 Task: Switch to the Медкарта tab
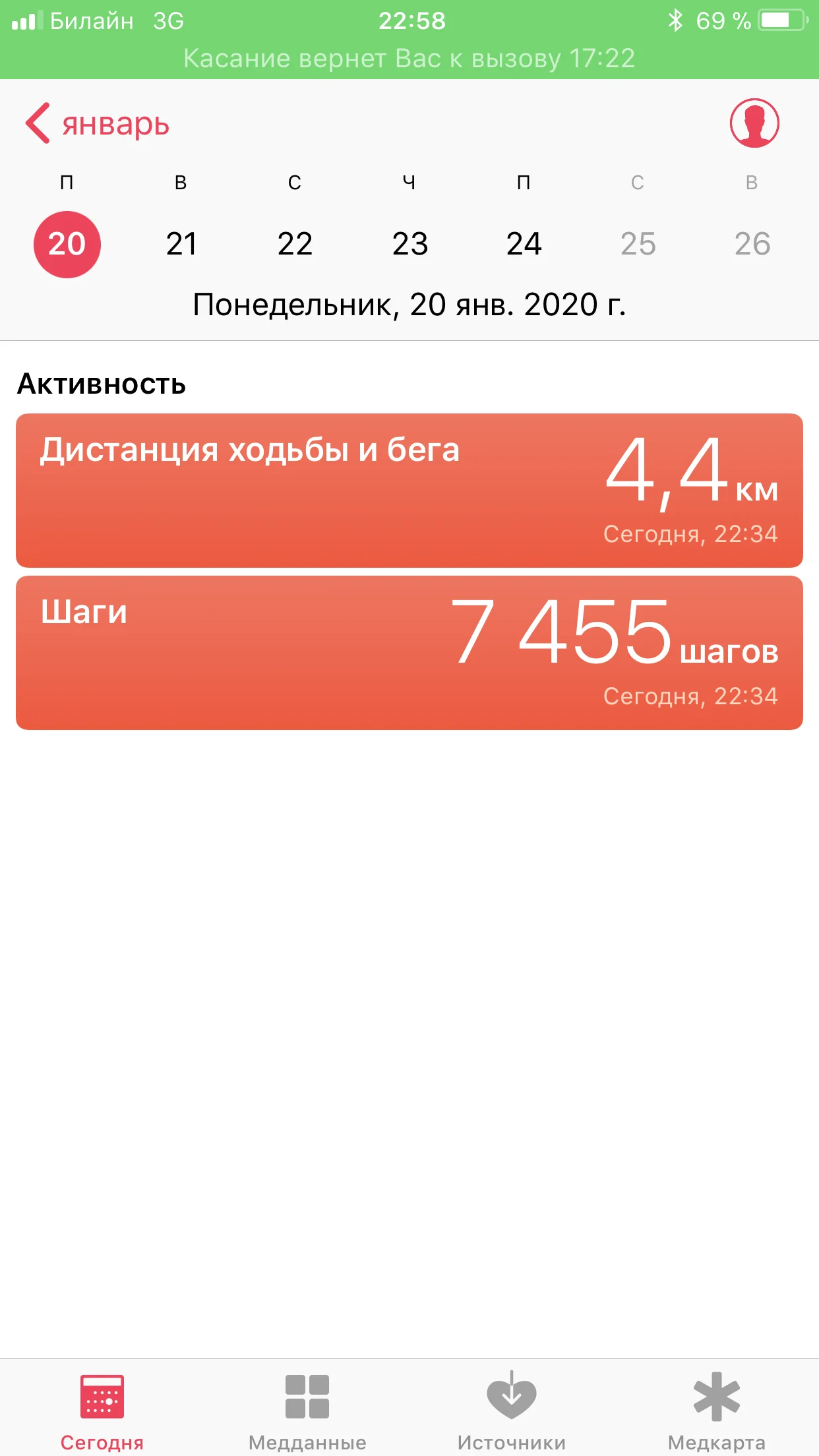pos(717,1407)
